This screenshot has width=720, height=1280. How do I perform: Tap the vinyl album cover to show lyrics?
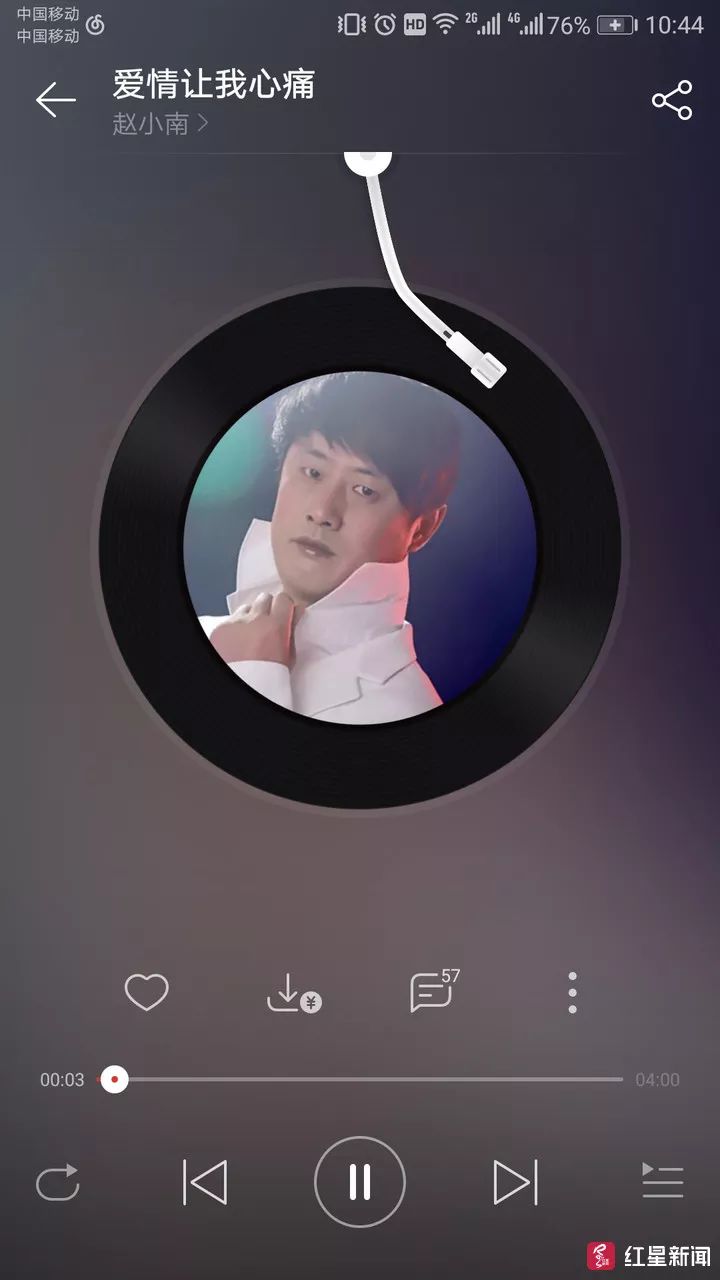click(360, 548)
